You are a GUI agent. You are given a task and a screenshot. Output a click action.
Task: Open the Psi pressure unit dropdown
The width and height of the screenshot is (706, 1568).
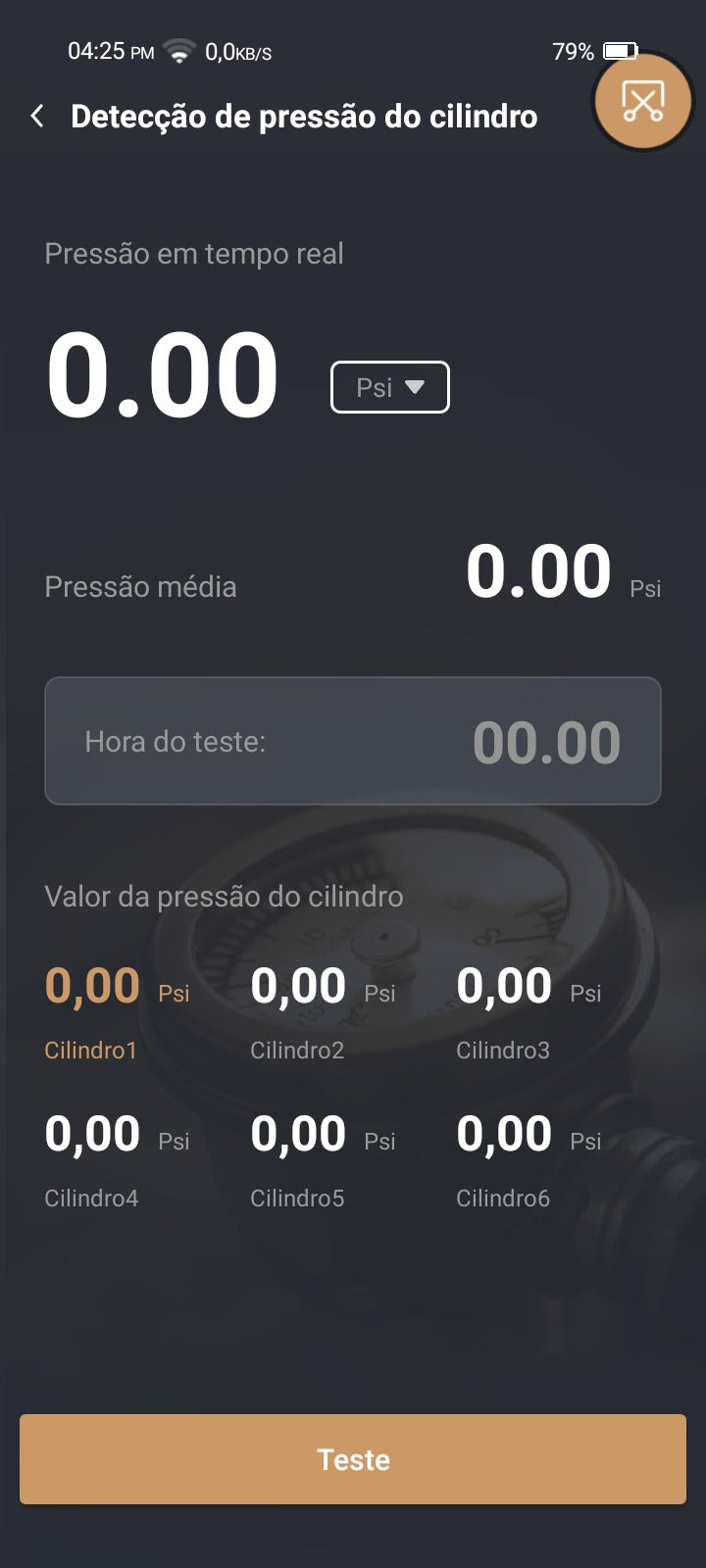[x=389, y=387]
